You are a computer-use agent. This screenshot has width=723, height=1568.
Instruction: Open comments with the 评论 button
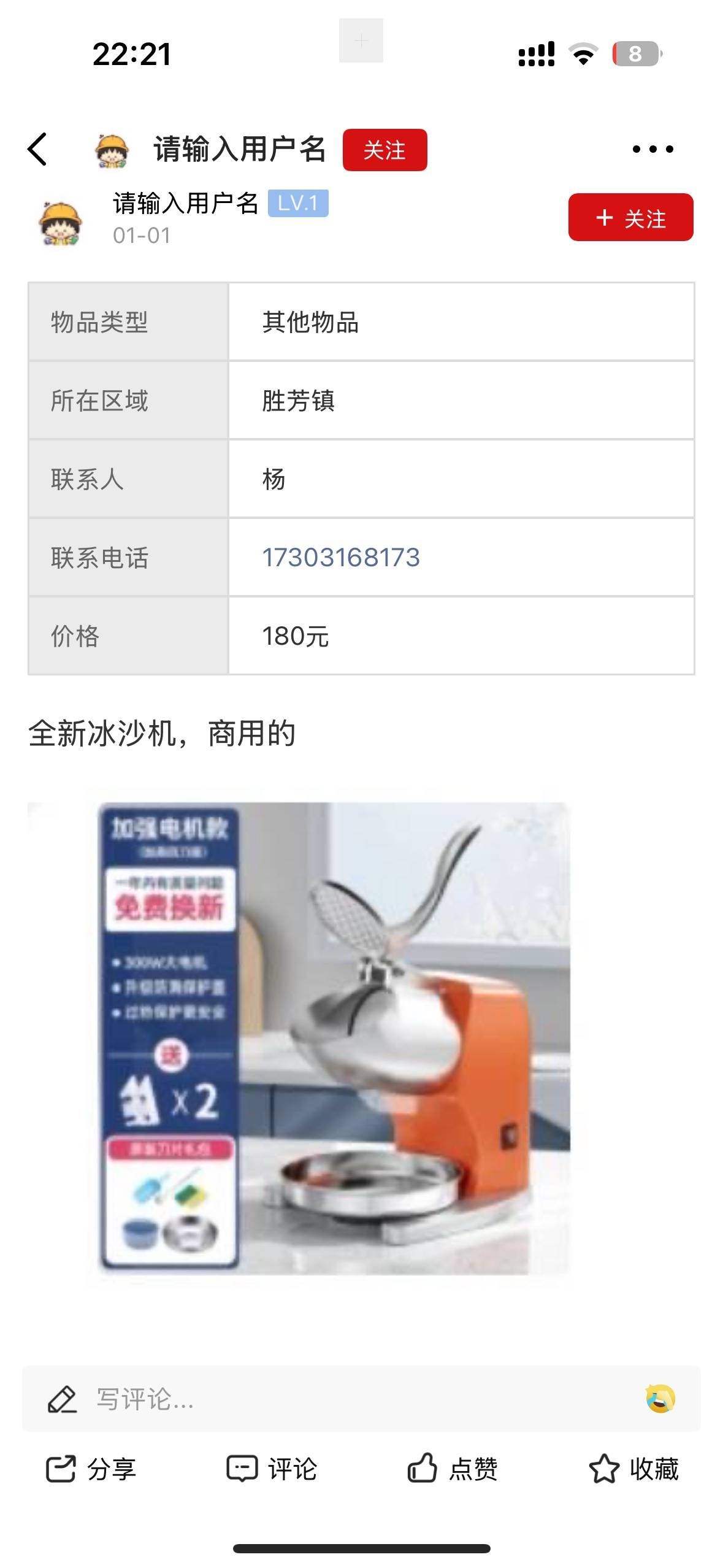pyautogui.click(x=272, y=1469)
